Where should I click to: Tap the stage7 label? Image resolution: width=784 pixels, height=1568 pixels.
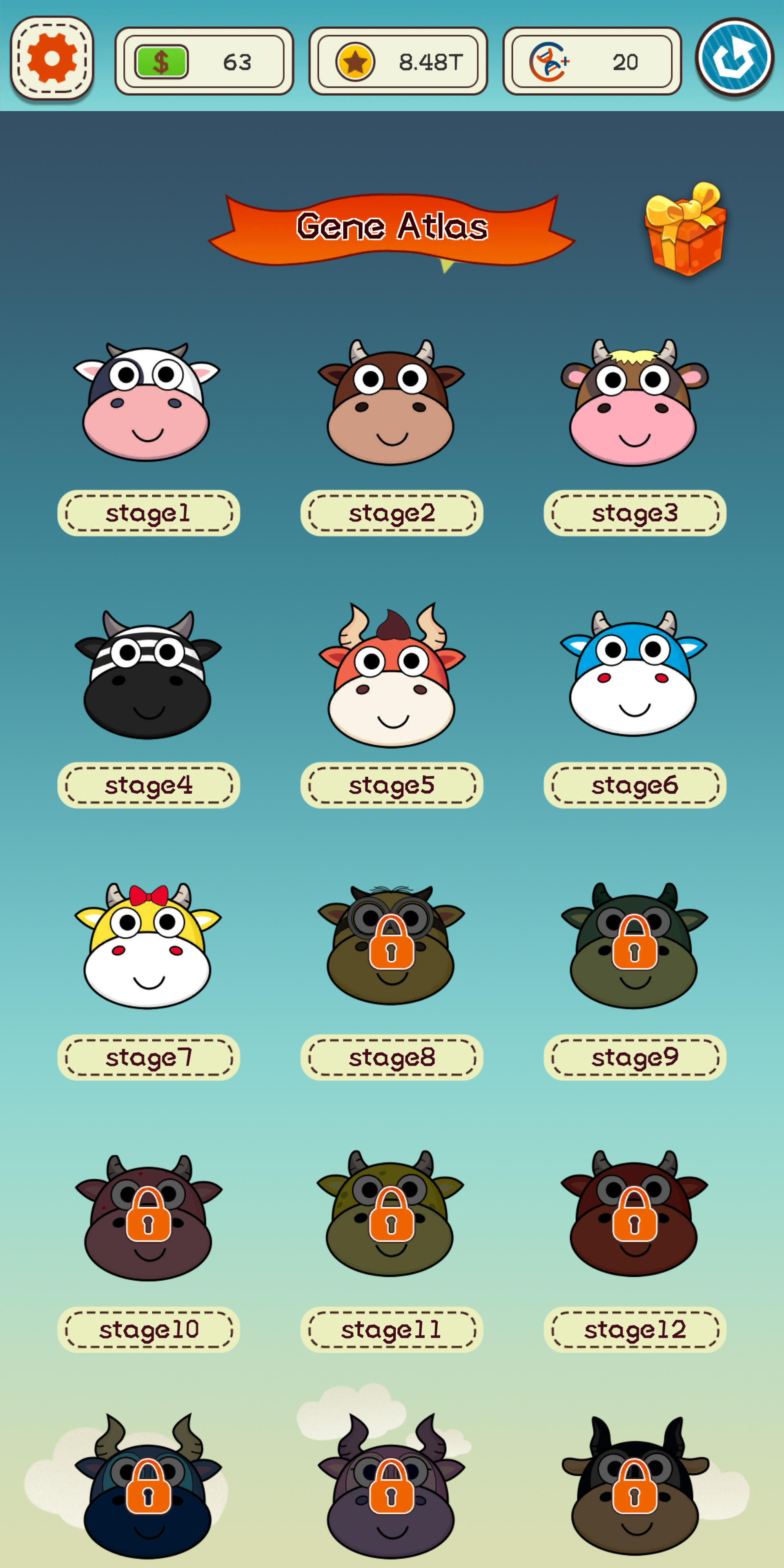click(x=148, y=1057)
